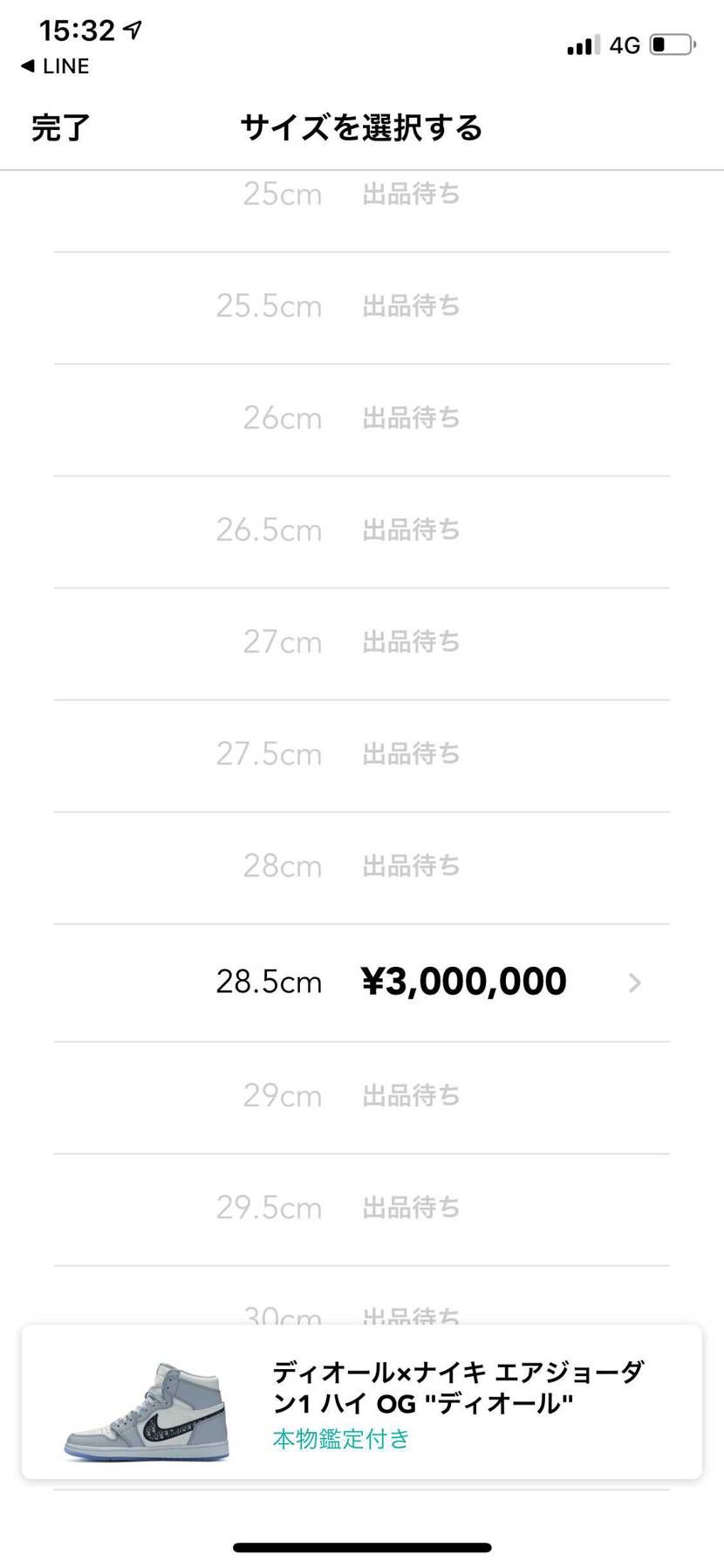The width and height of the screenshot is (724, 1568).
Task: Tap 完了 to finish size selection
Action: tap(58, 127)
